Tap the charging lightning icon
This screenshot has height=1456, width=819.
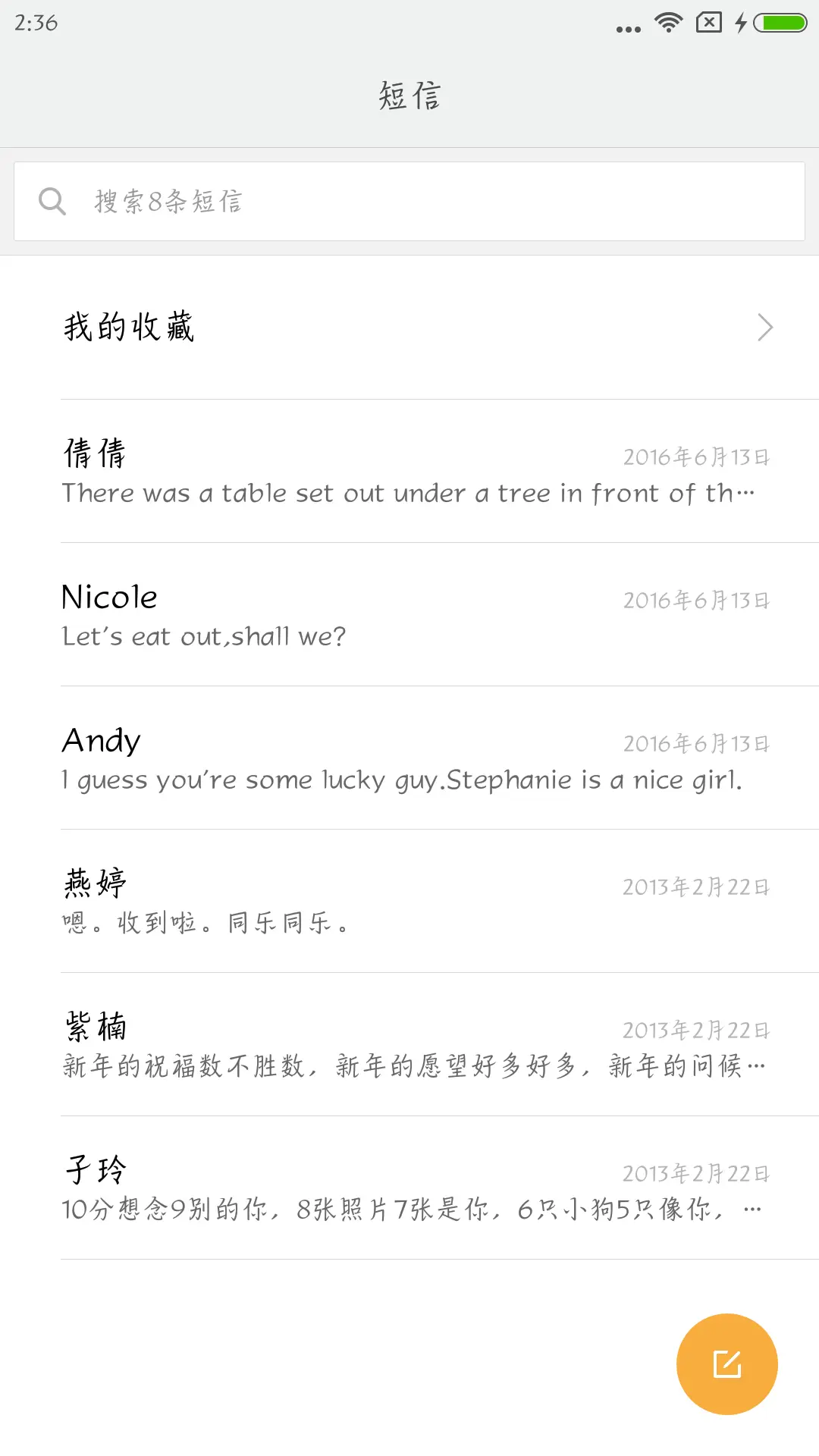(x=741, y=23)
